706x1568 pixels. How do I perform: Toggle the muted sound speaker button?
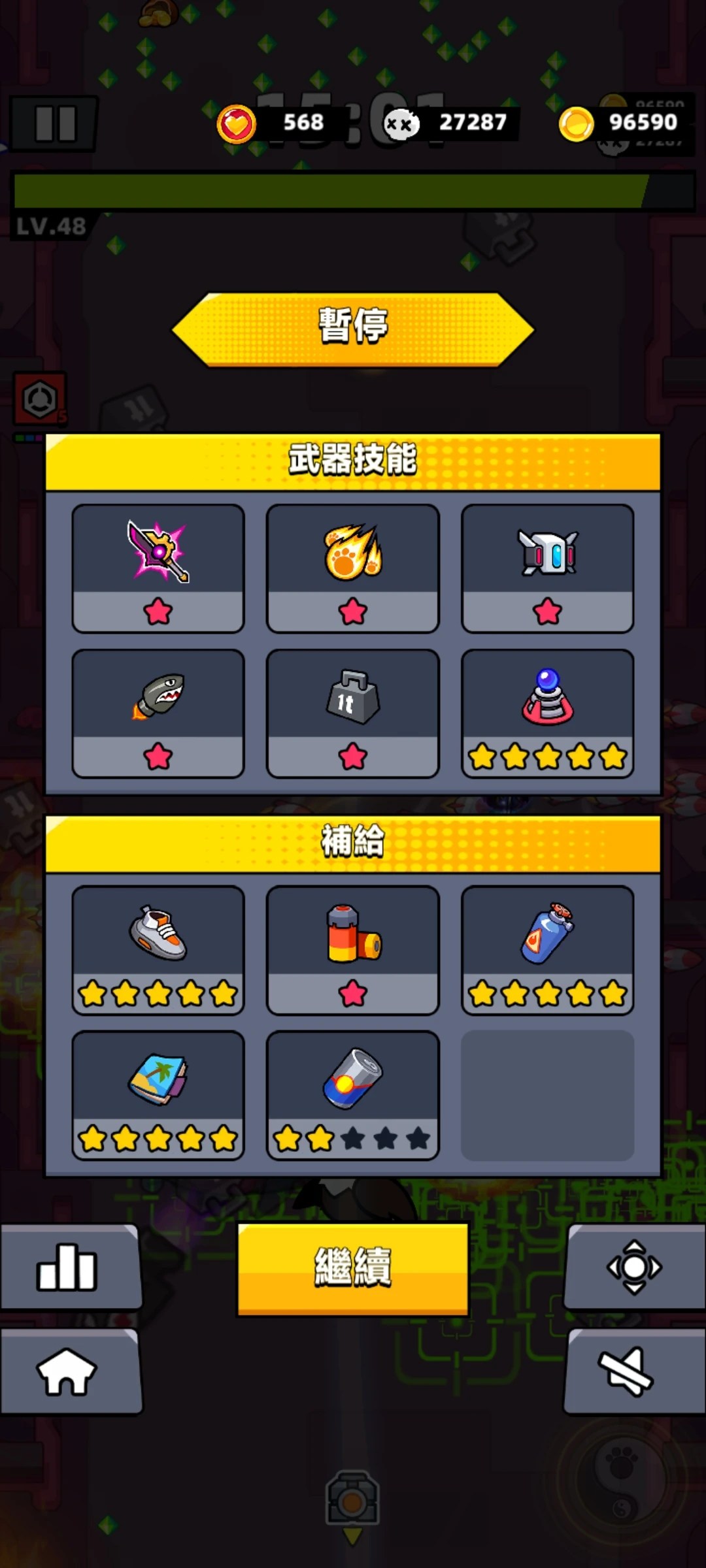(x=635, y=1371)
